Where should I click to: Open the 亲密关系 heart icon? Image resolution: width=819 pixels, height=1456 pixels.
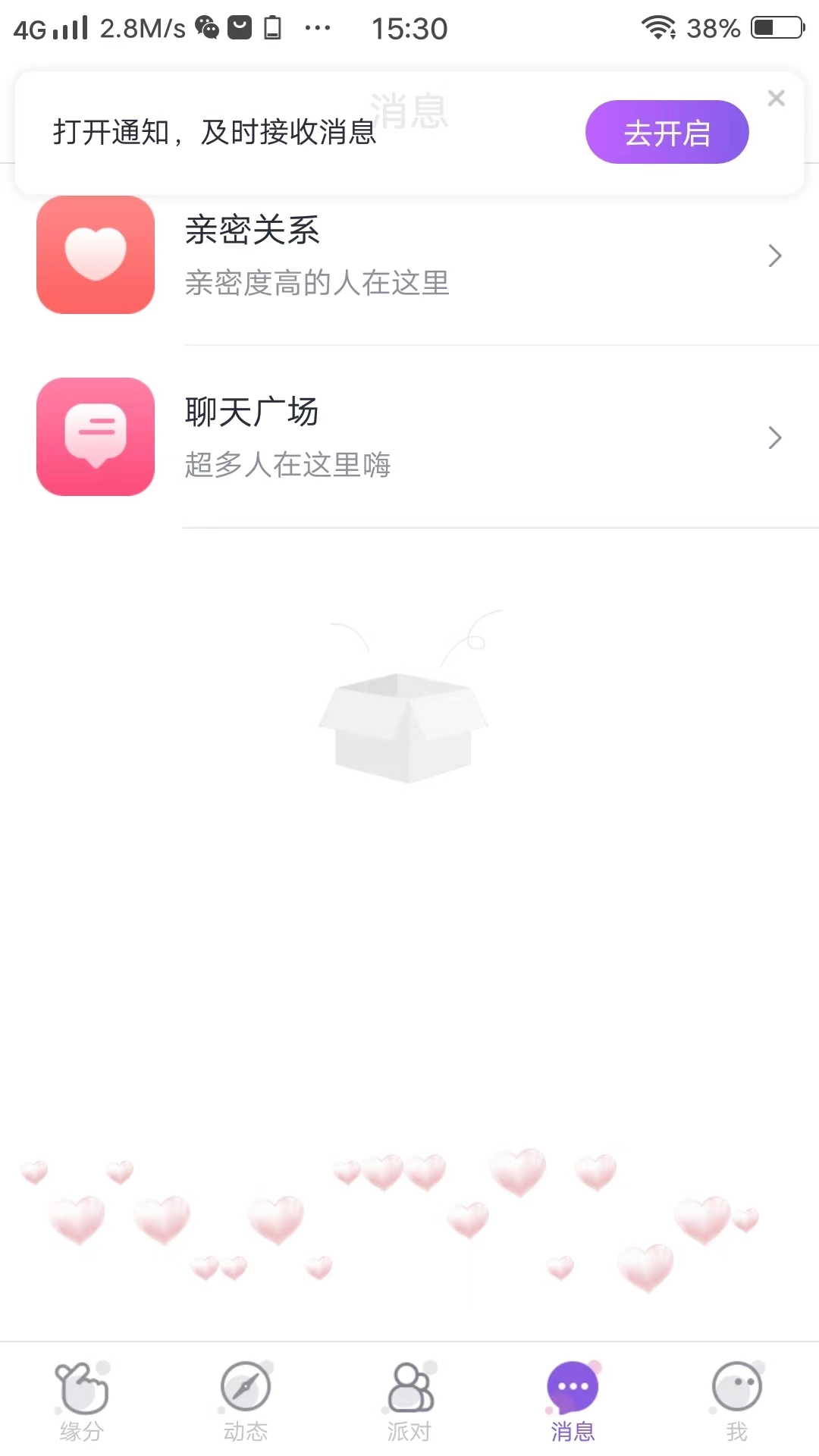[95, 255]
